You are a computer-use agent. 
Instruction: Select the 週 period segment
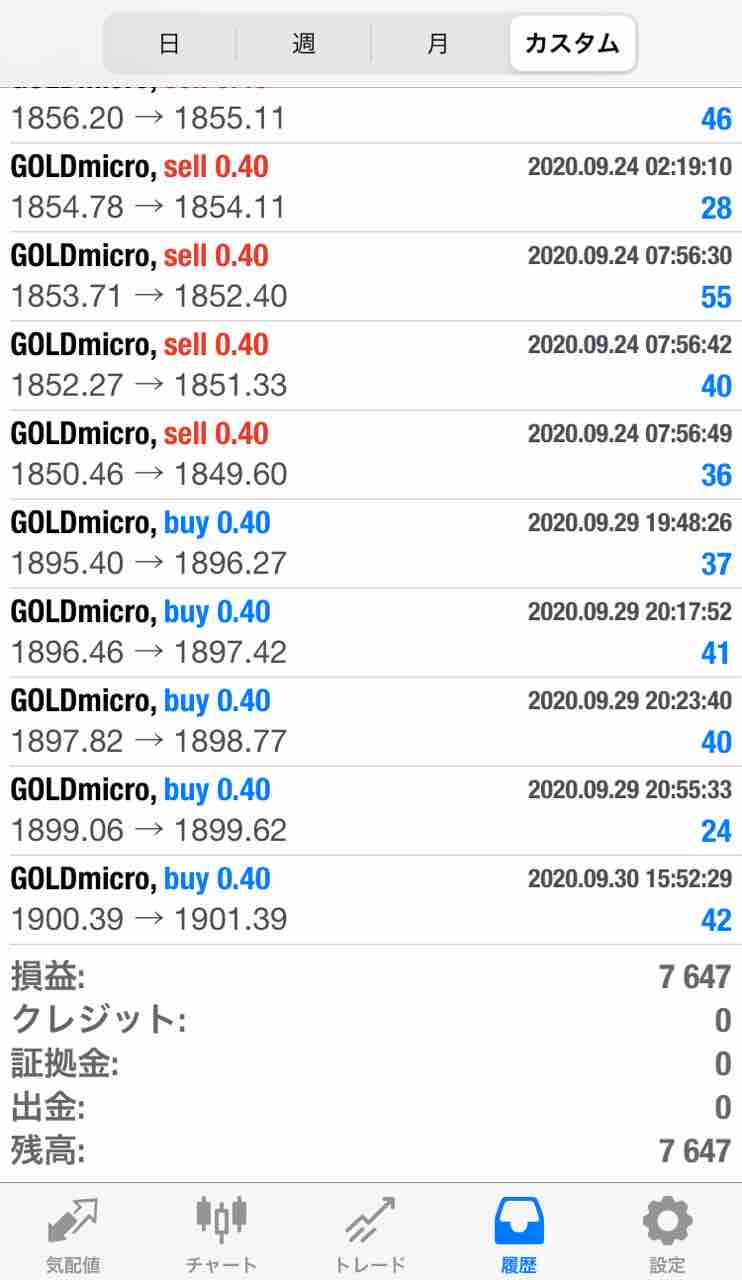point(303,44)
